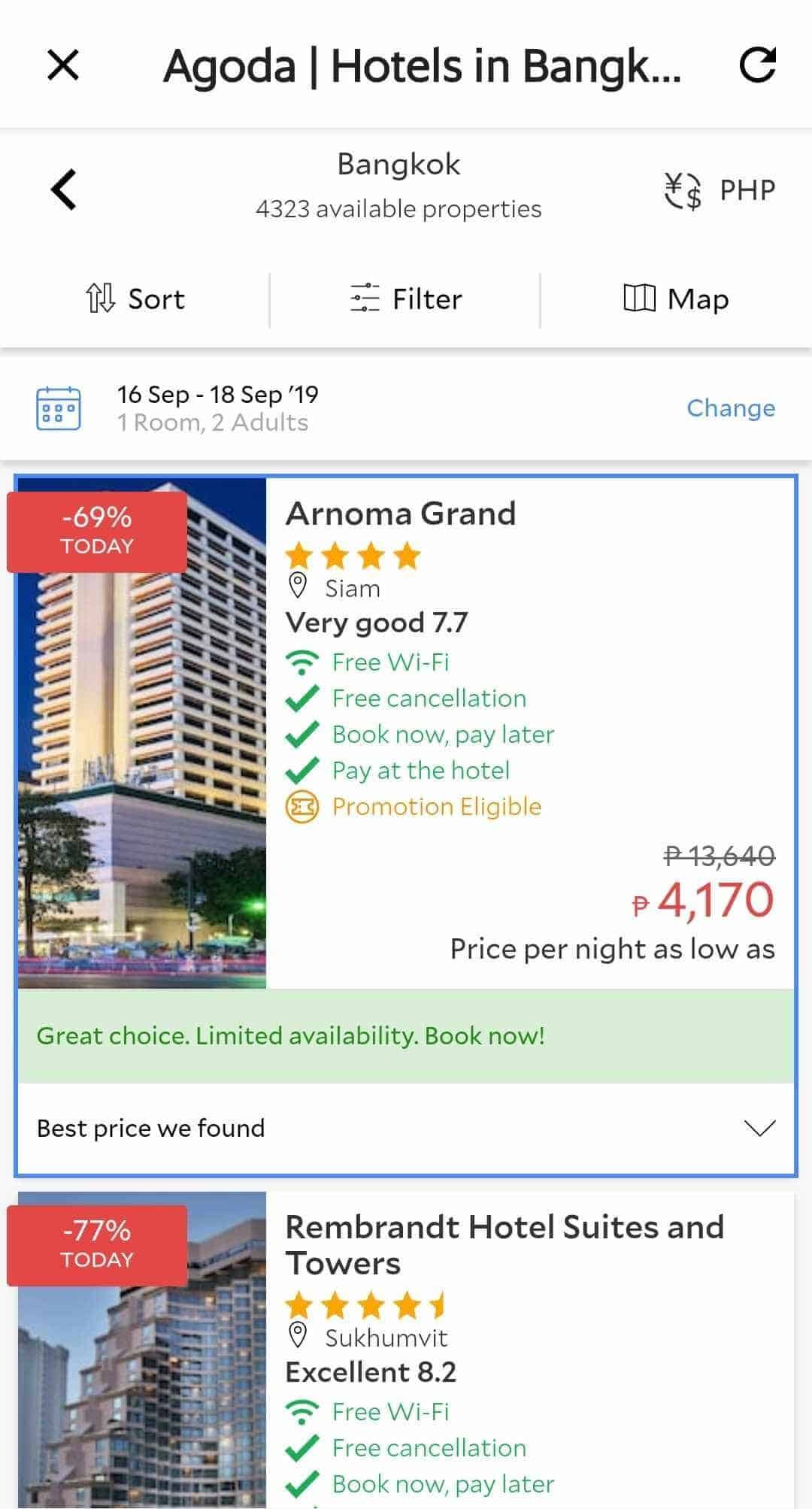Viewport: 812px width, 1509px height.
Task: Click Book now, pay later checkmark
Action: click(x=302, y=734)
